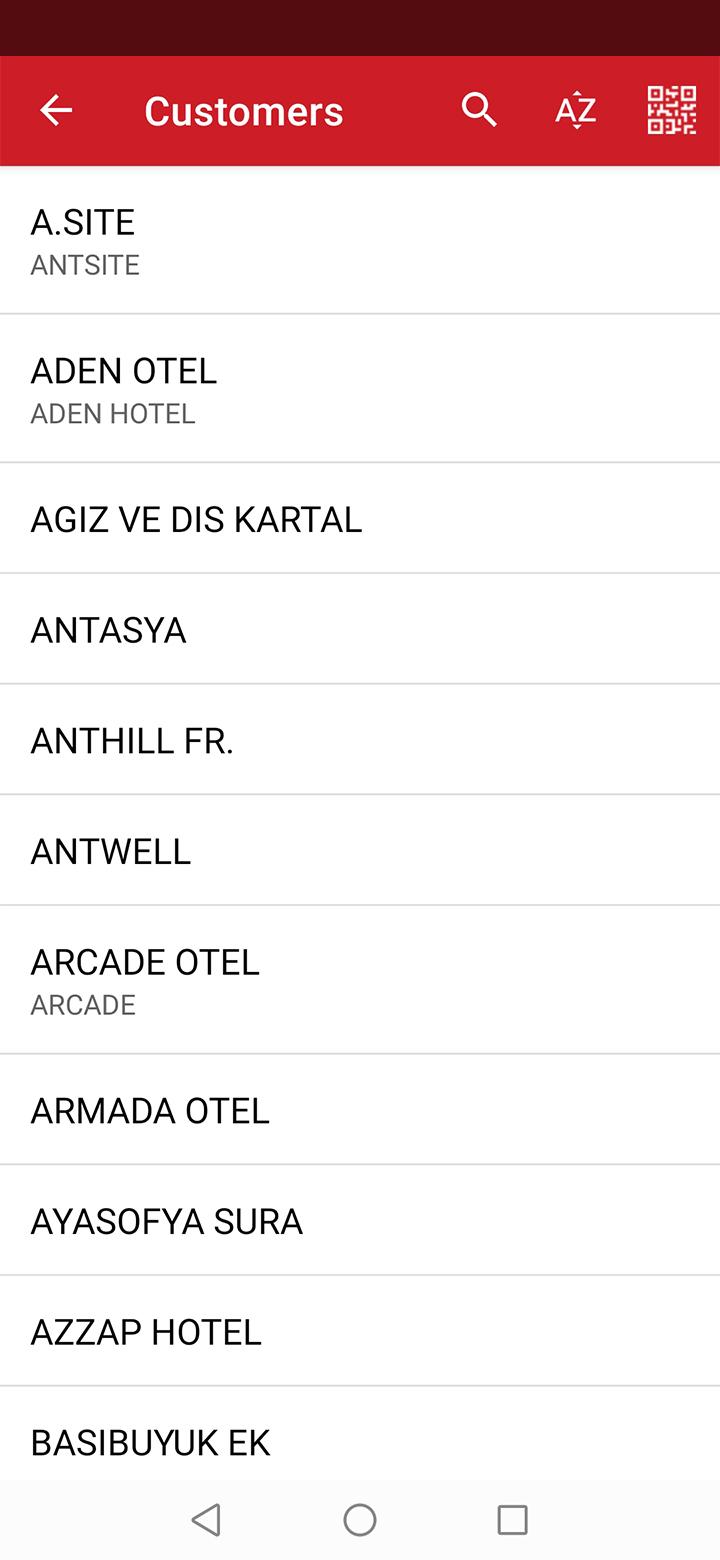Open AGIZ VE DIS KARTAL
The image size is (720, 1560).
coord(360,519)
